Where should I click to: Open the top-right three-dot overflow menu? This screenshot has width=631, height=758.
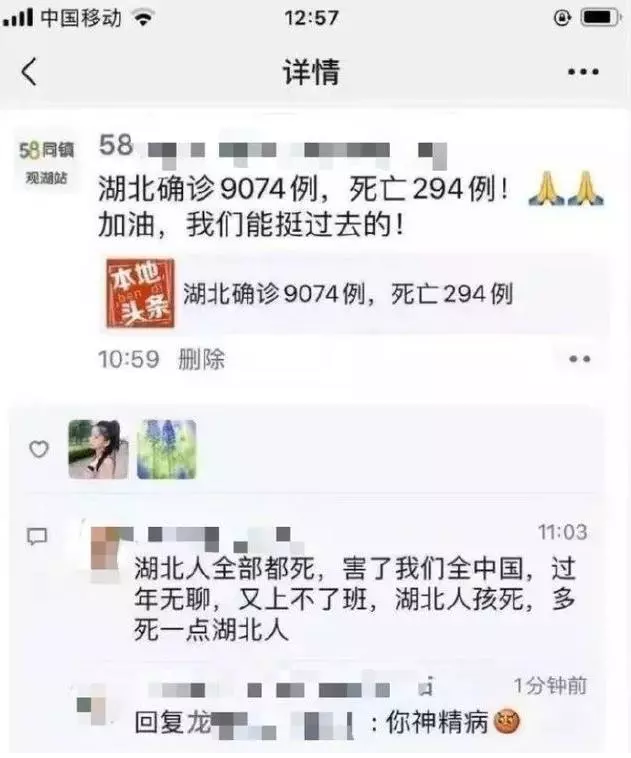coord(583,72)
